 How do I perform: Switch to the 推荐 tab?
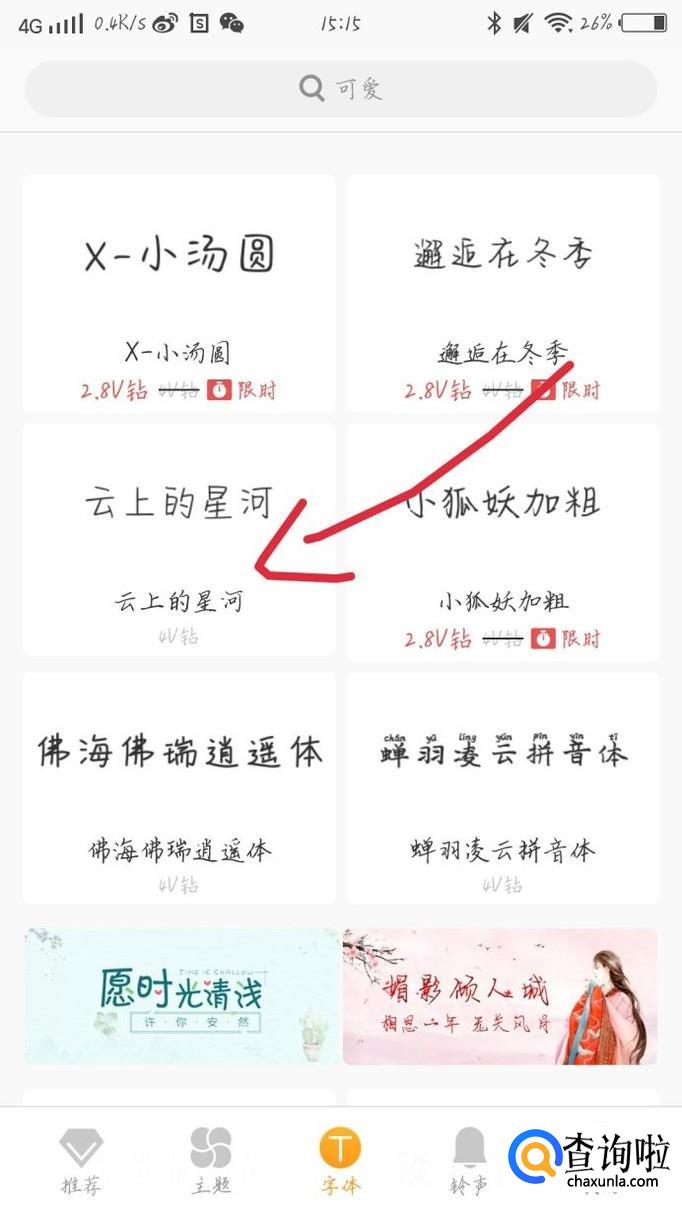(x=81, y=1160)
